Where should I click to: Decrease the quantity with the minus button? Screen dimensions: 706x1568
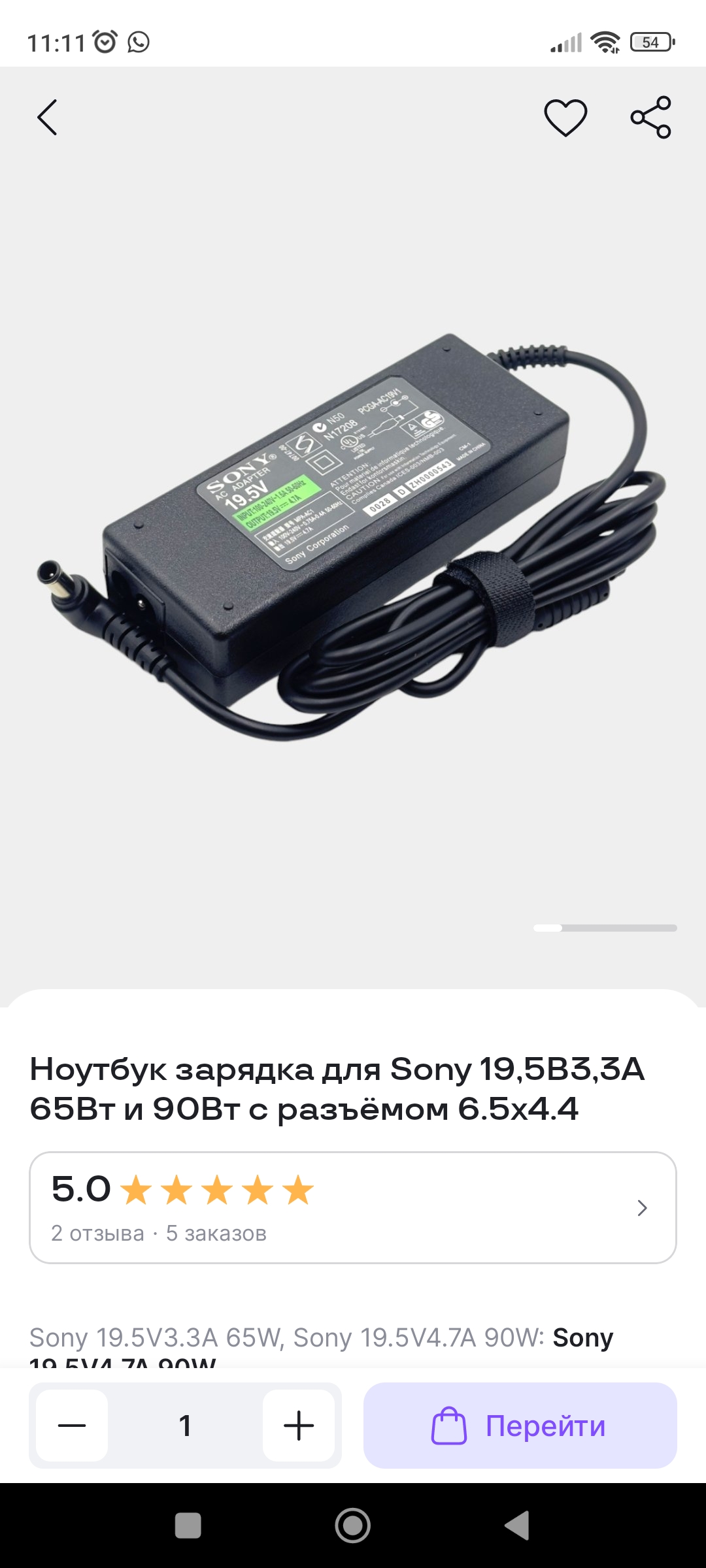pyautogui.click(x=72, y=1426)
